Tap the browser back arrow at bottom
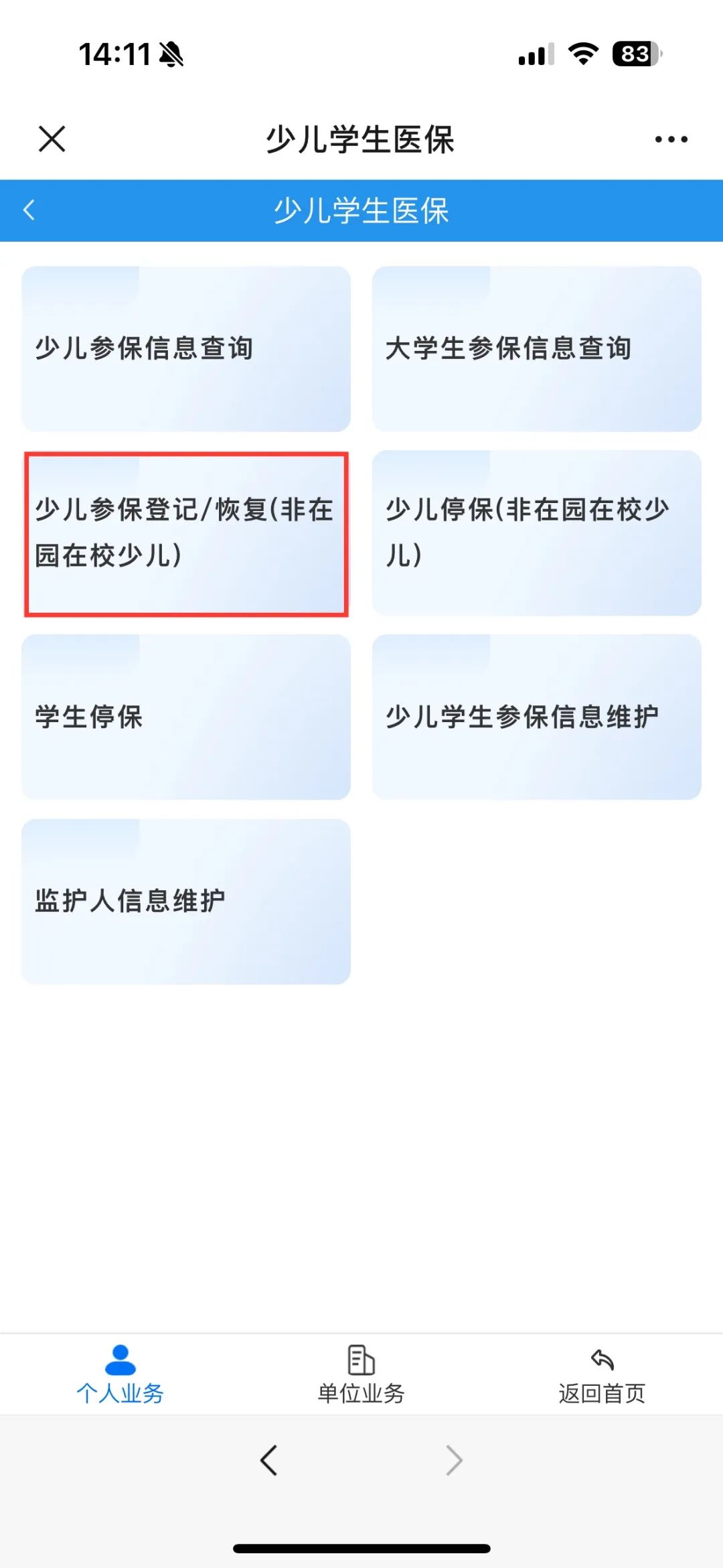 pos(269,1460)
